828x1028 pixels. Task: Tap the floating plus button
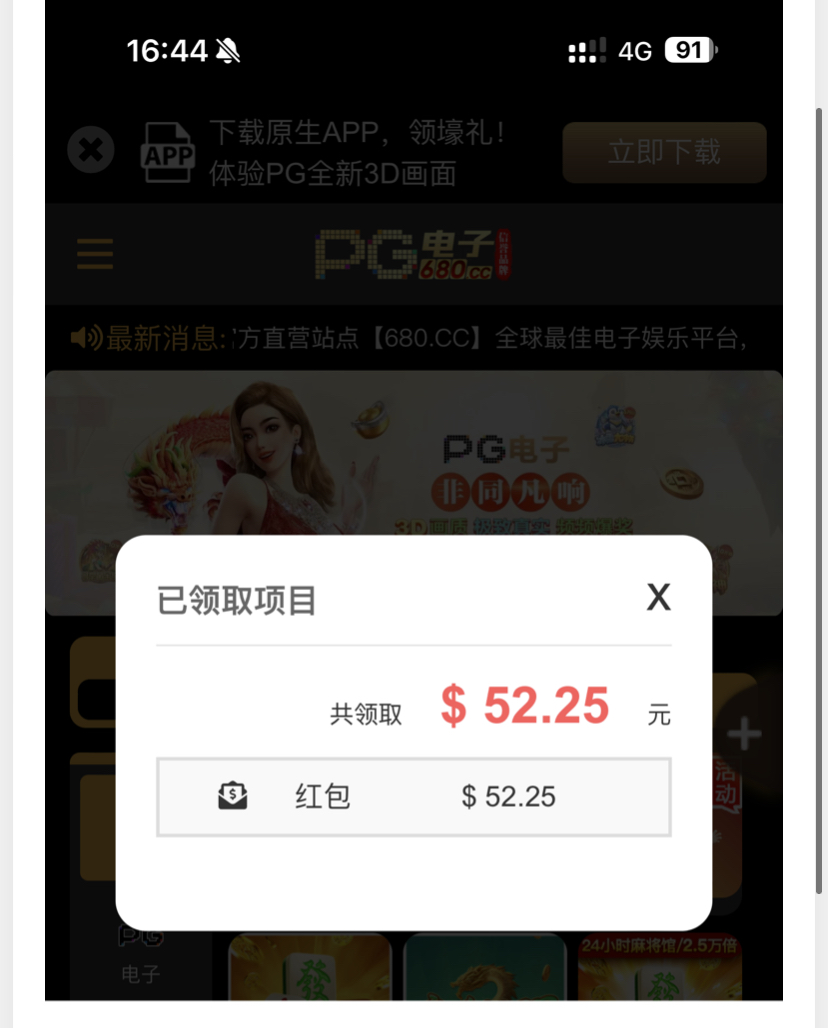[x=744, y=735]
